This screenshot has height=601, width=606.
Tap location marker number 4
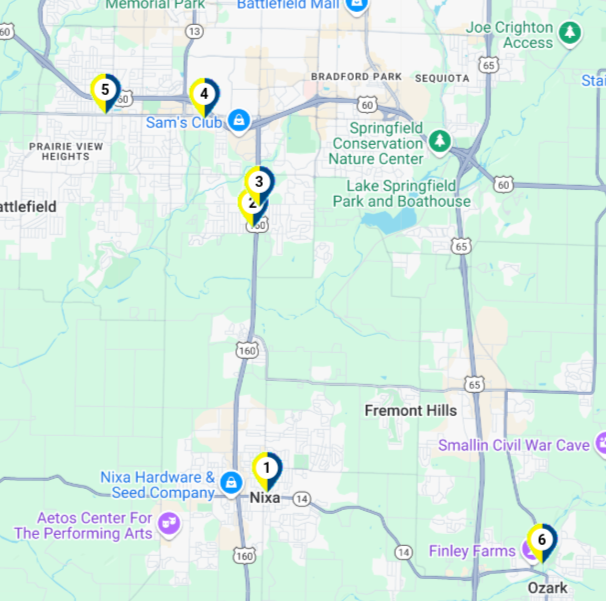pyautogui.click(x=204, y=94)
